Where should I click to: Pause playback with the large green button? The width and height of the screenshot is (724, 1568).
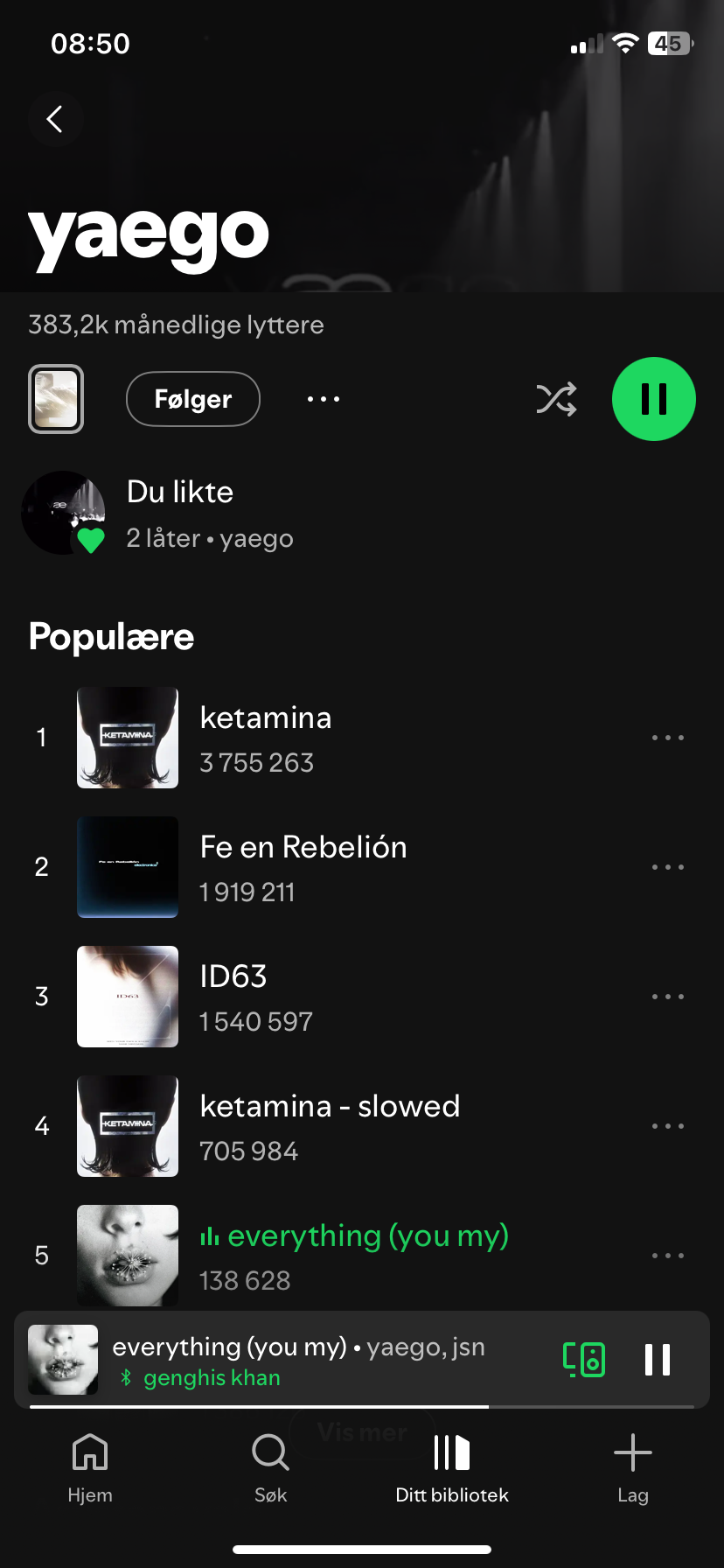click(653, 399)
